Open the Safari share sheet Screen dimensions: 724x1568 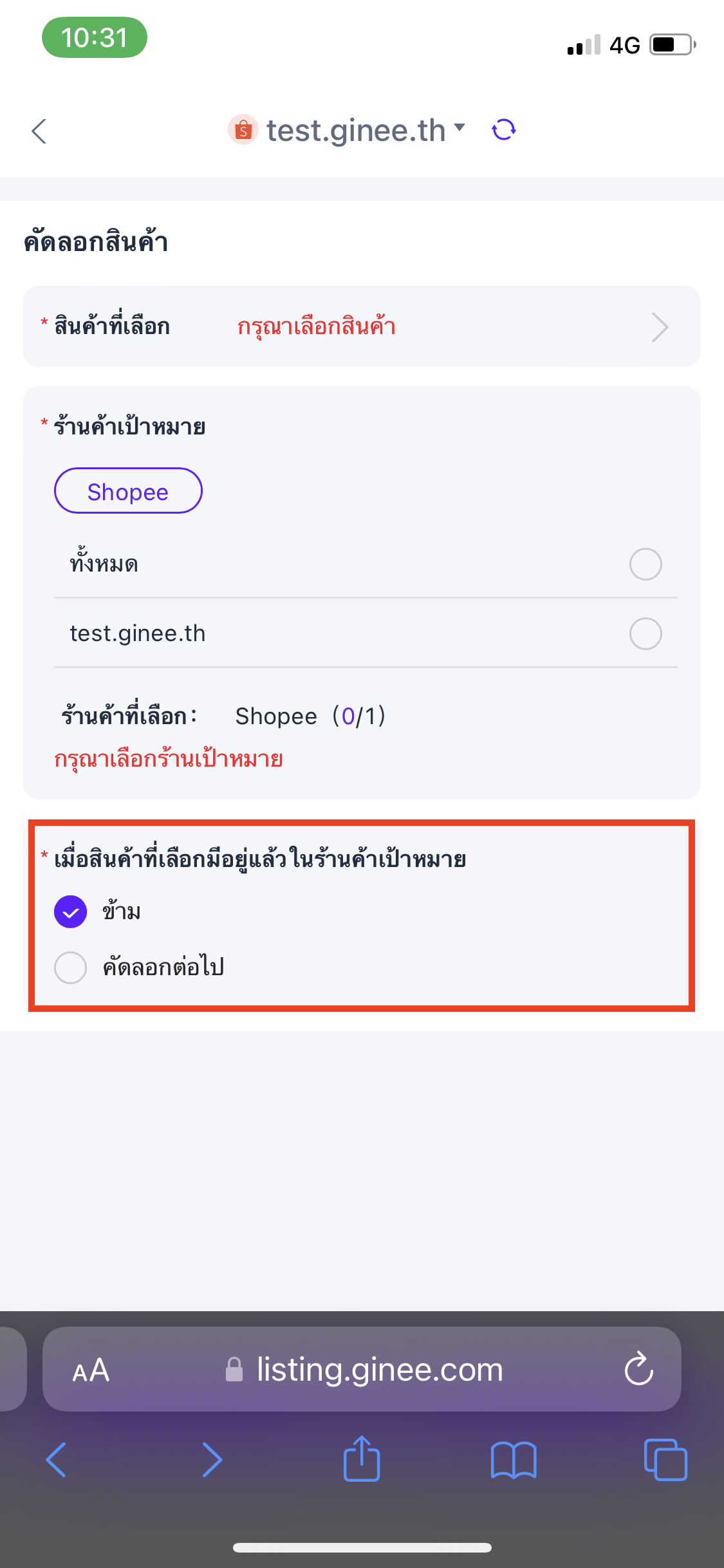tap(362, 1459)
